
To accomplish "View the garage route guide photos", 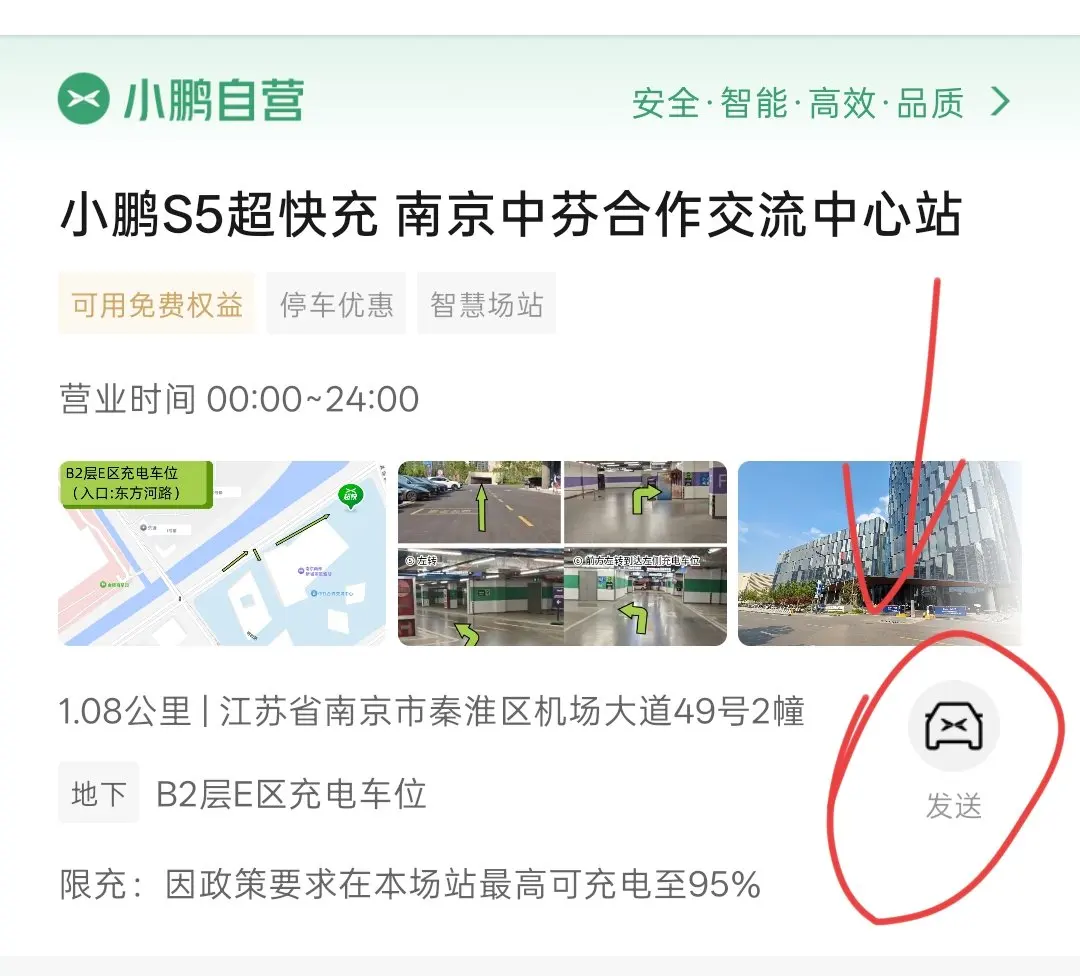I will tap(562, 553).
